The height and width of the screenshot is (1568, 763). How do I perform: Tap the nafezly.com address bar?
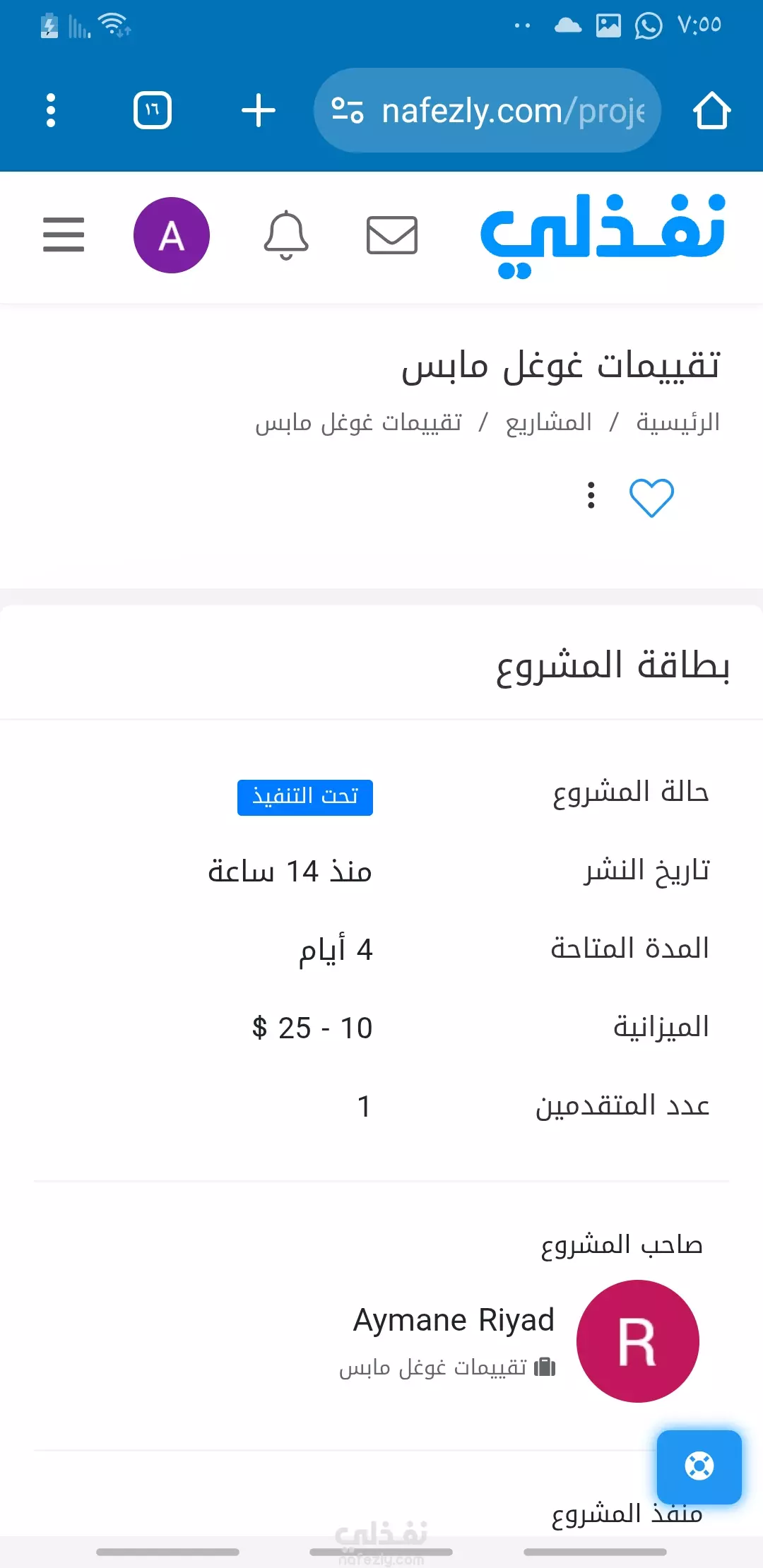pos(487,111)
